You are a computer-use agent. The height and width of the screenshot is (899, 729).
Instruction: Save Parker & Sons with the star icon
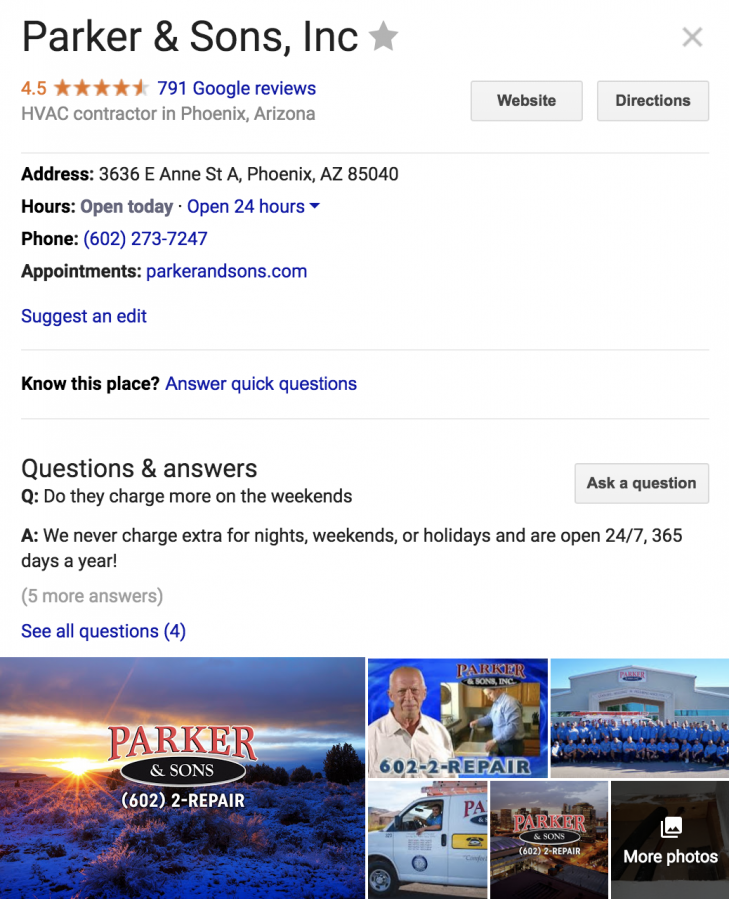click(x=383, y=38)
